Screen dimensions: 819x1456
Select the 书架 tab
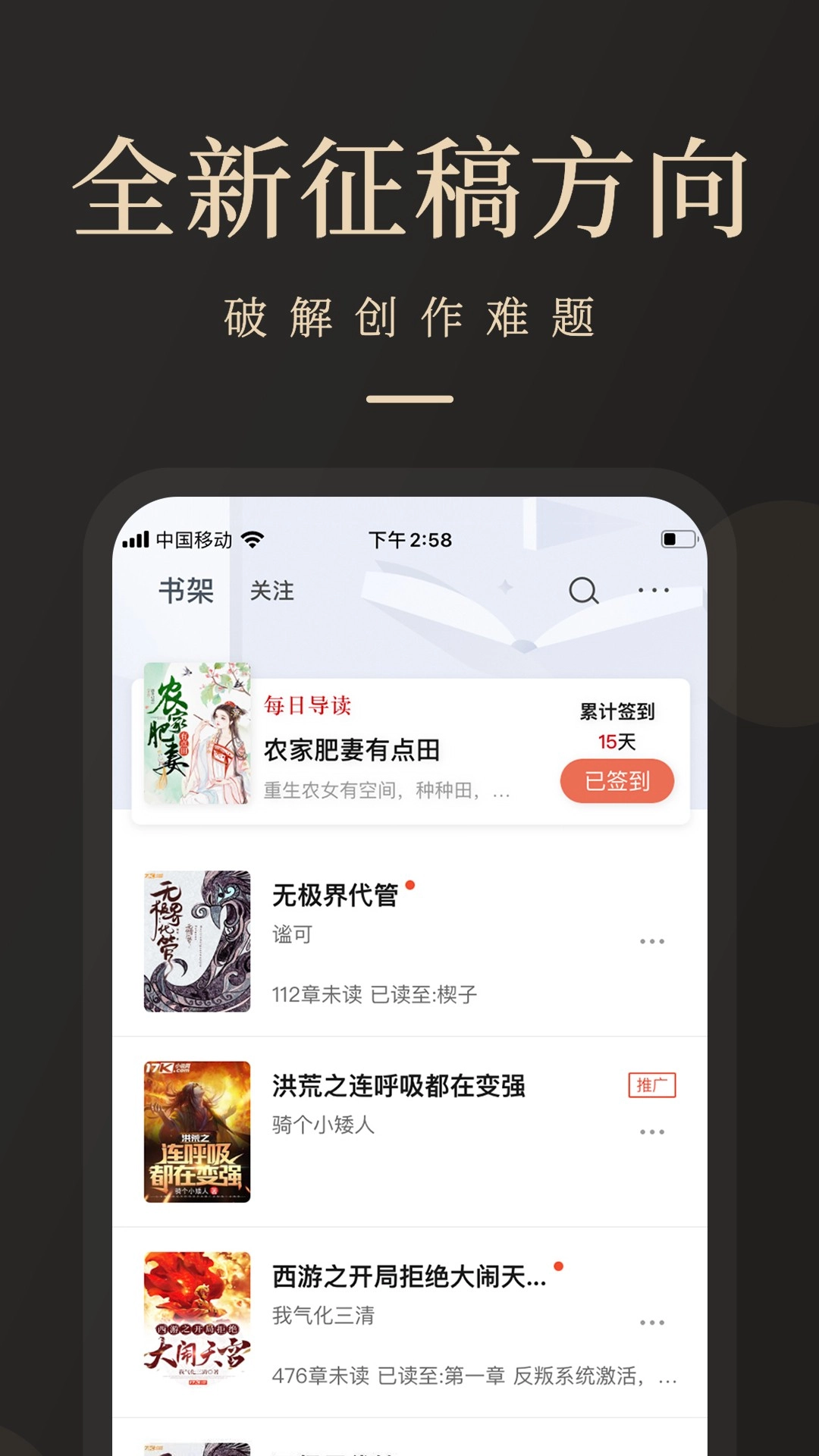click(x=186, y=592)
